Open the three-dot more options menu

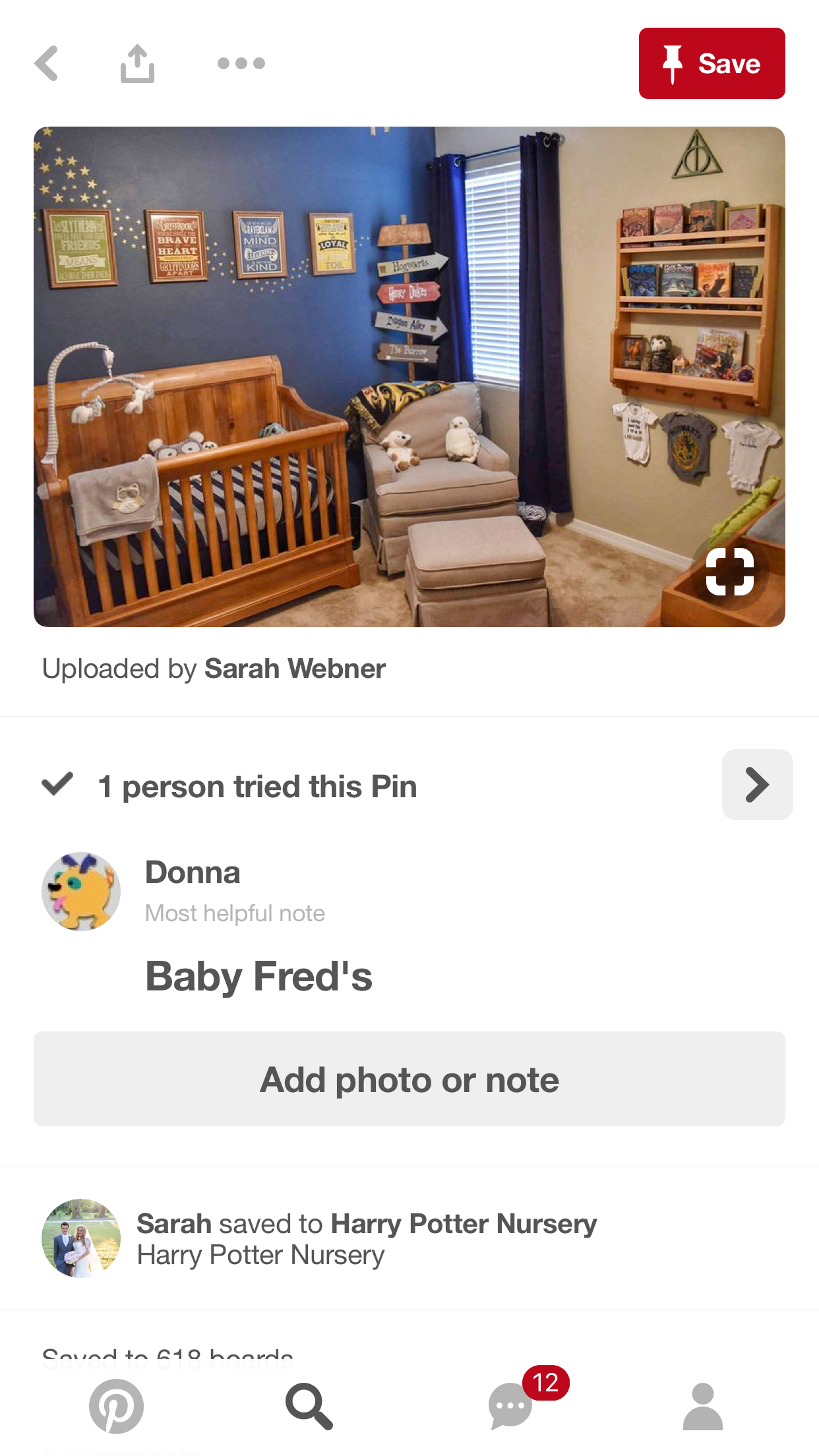[x=241, y=63]
